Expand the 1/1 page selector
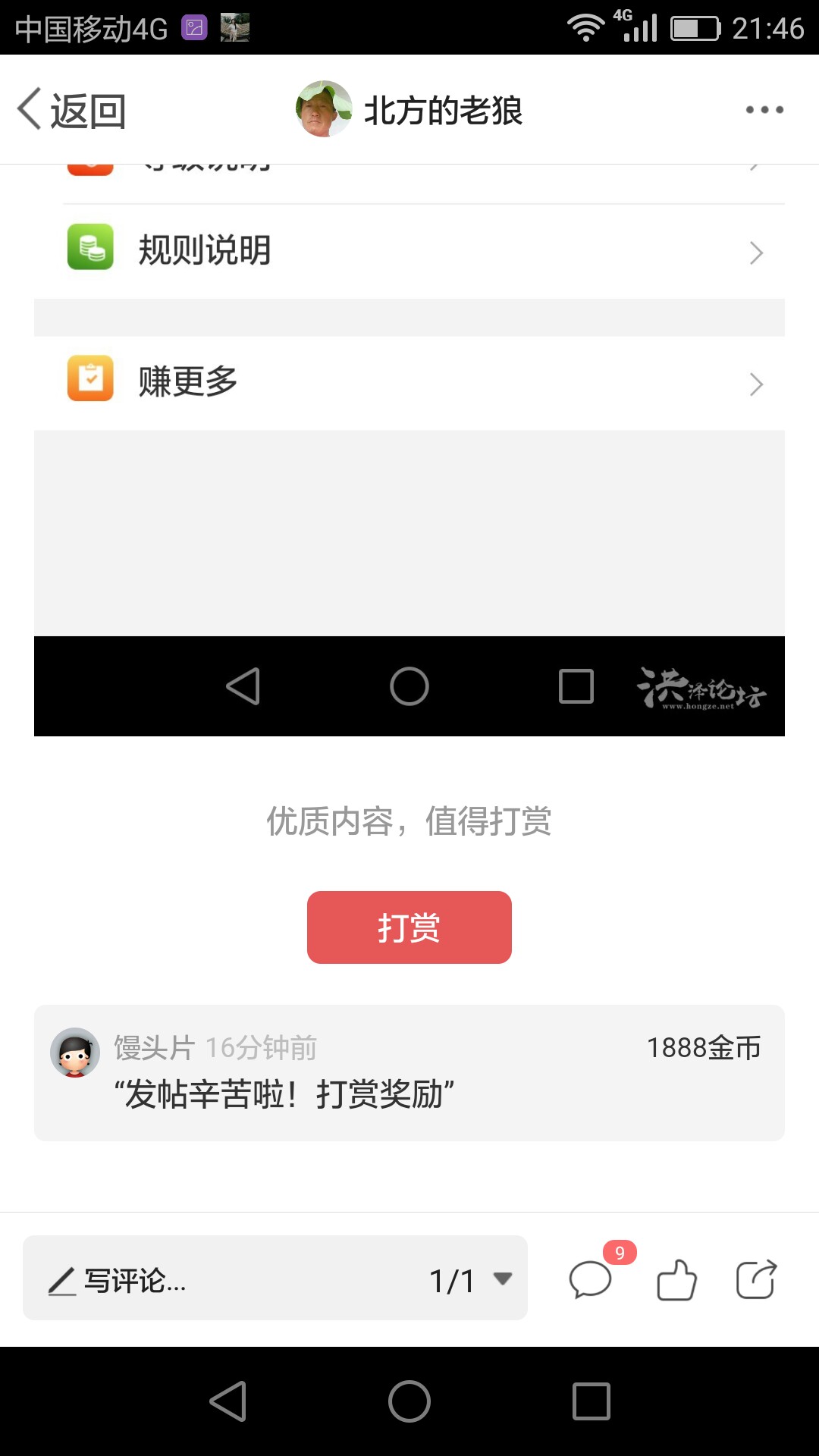819x1456 pixels. click(471, 1281)
